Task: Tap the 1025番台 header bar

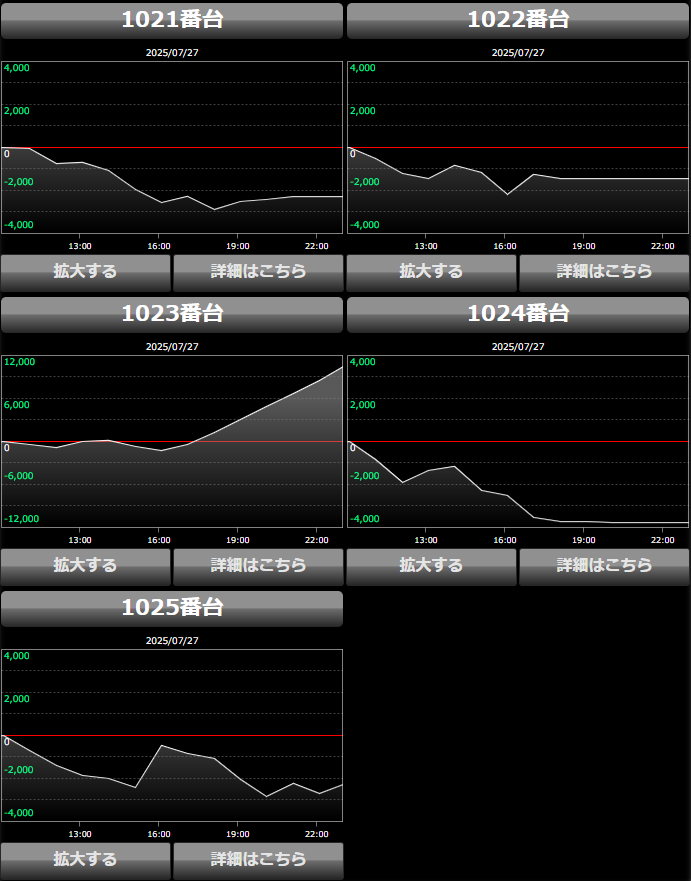Action: click(172, 608)
